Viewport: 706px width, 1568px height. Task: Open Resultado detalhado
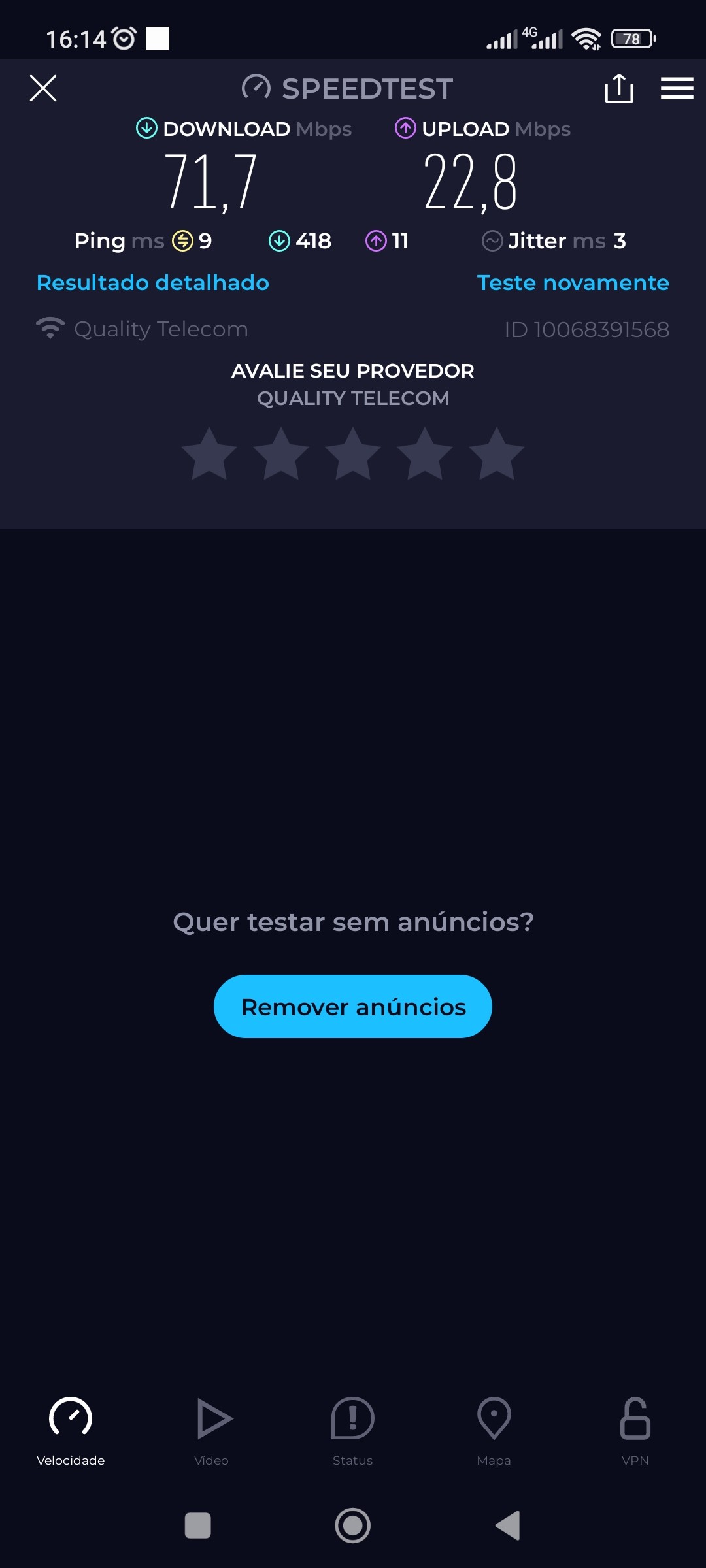153,283
